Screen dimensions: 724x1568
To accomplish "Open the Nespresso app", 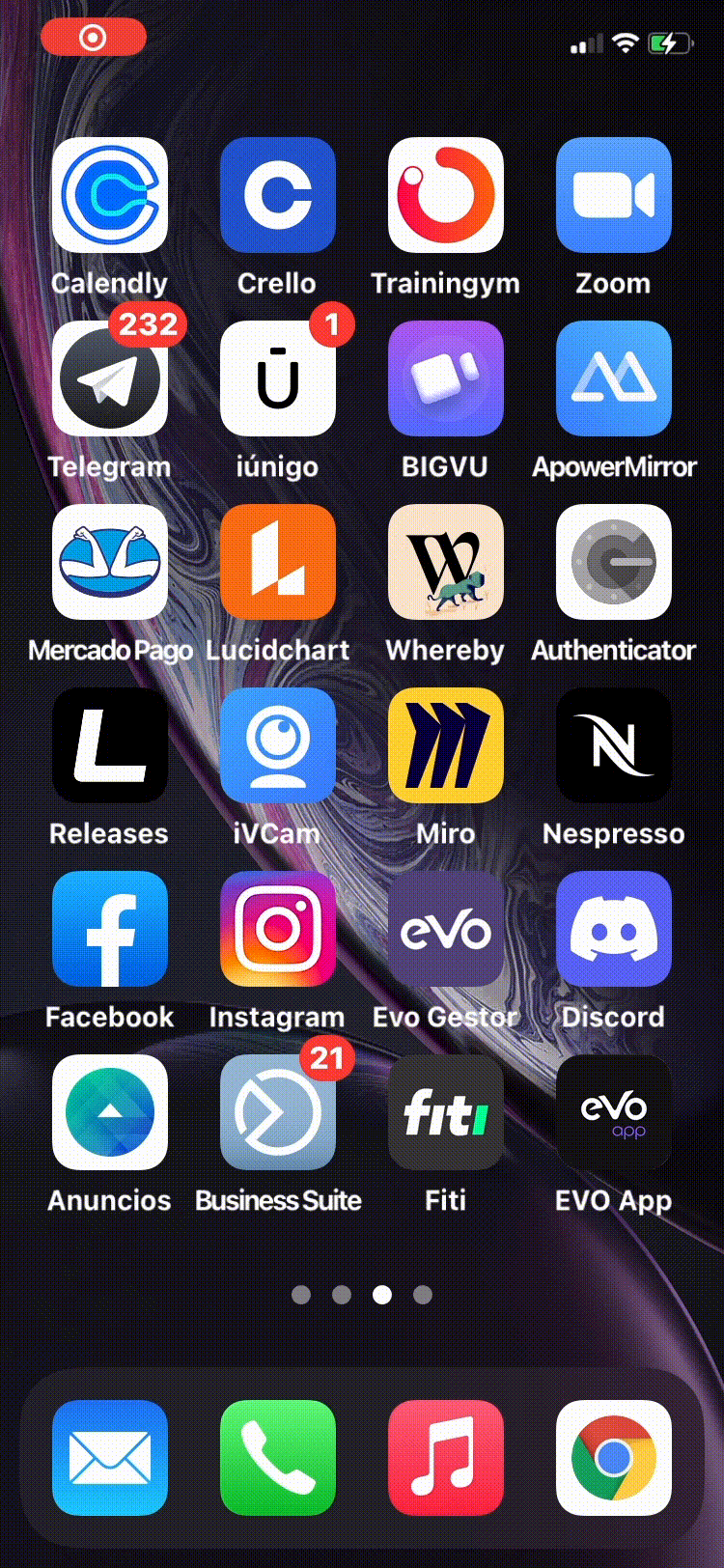I will 613,745.
